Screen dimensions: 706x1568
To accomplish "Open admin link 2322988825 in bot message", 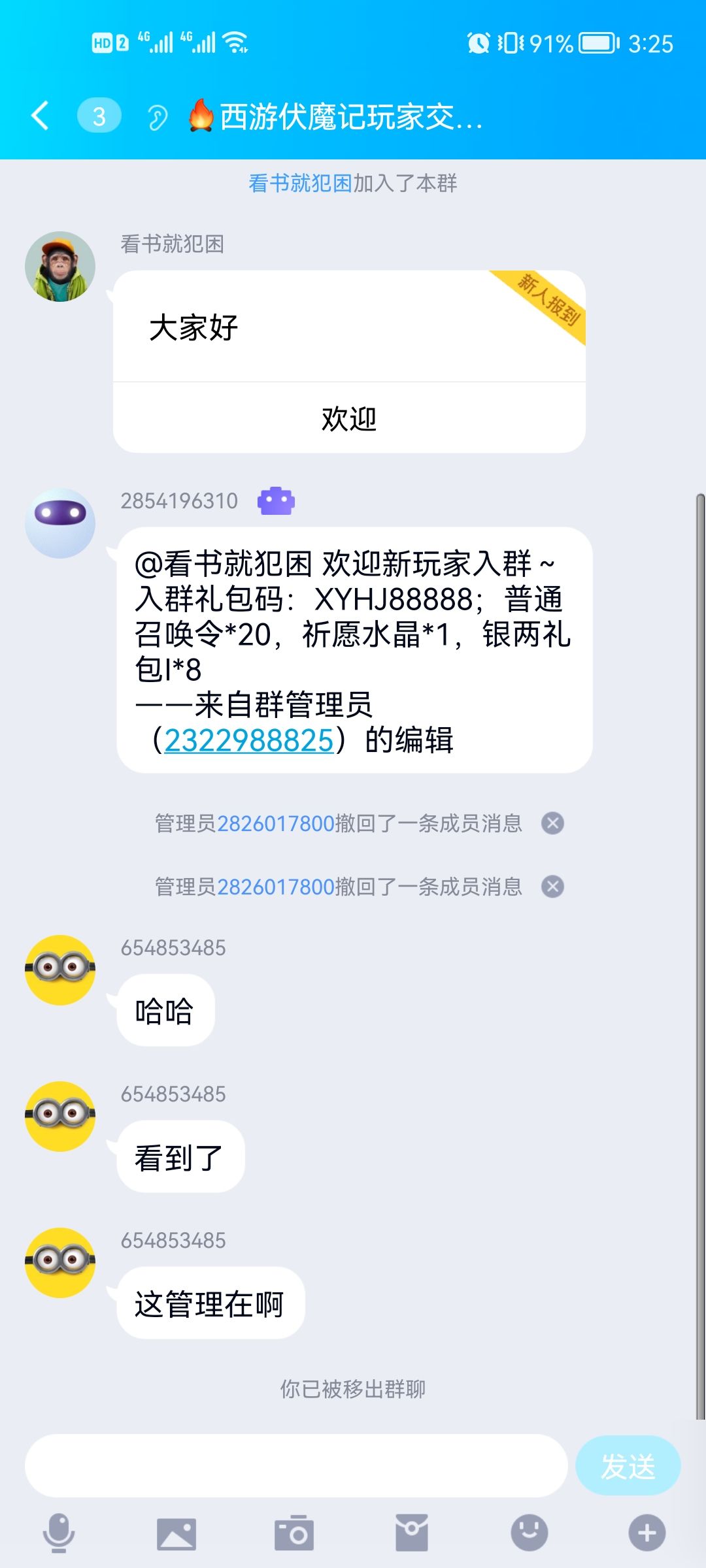I will pyautogui.click(x=248, y=740).
